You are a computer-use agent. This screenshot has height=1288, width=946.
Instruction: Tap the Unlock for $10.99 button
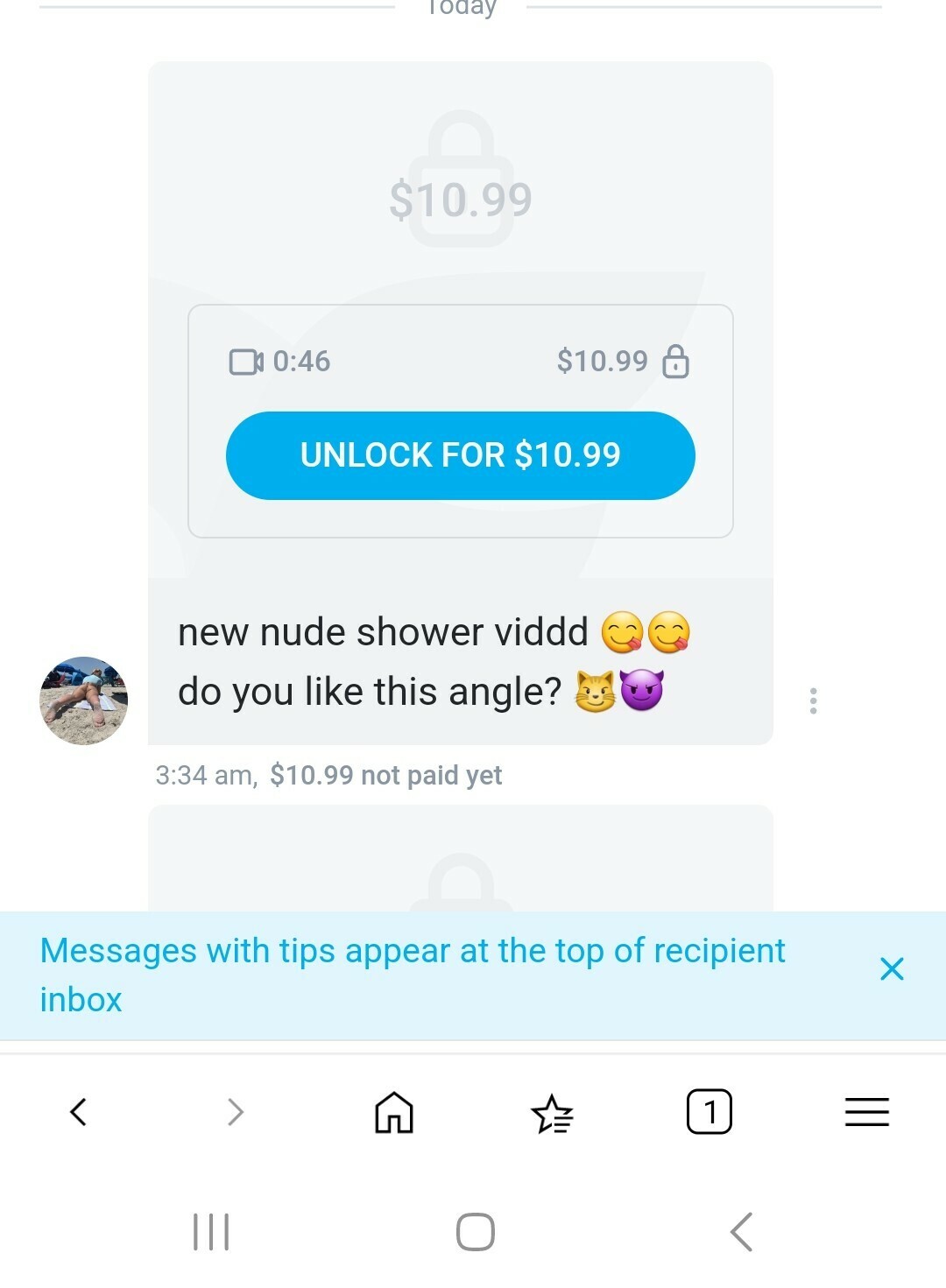pos(460,455)
